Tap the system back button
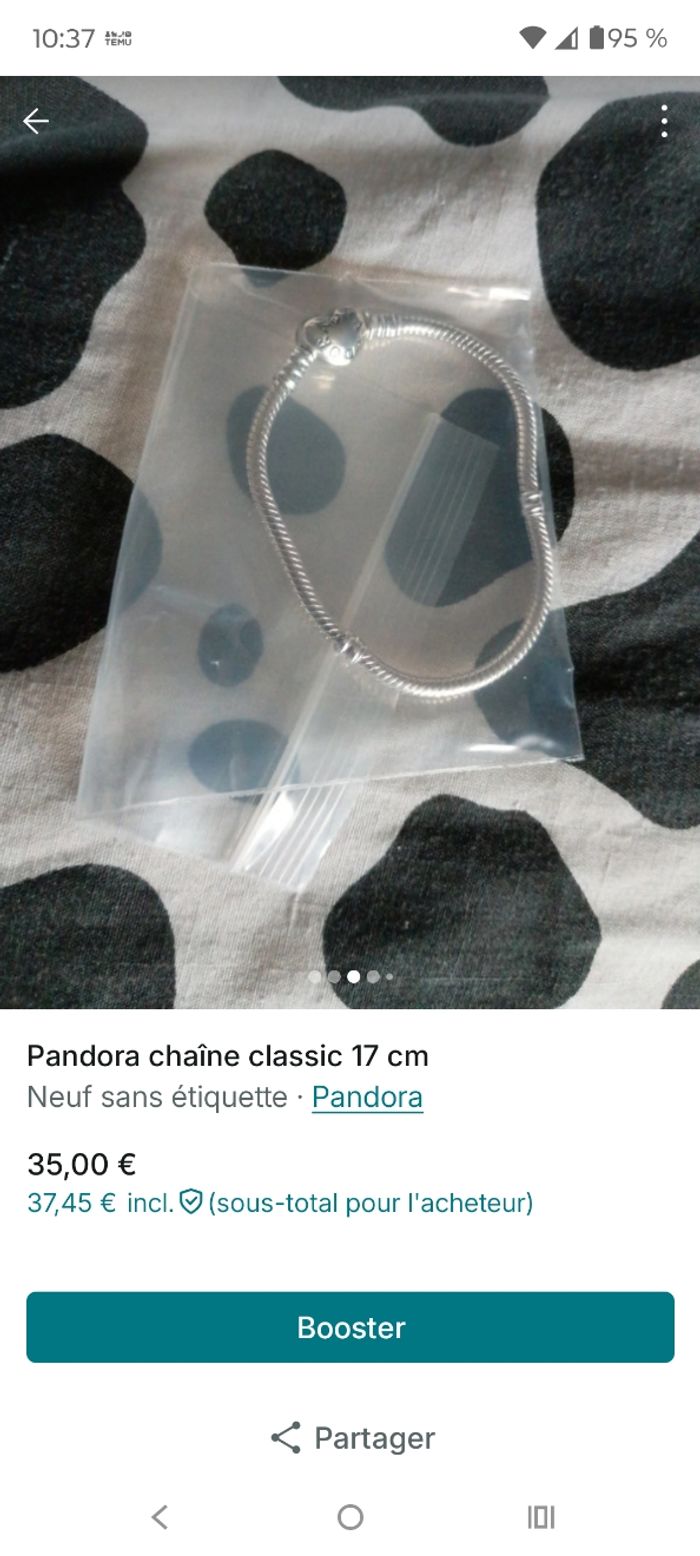Screen dimensions: 700x1556 (x=160, y=1517)
